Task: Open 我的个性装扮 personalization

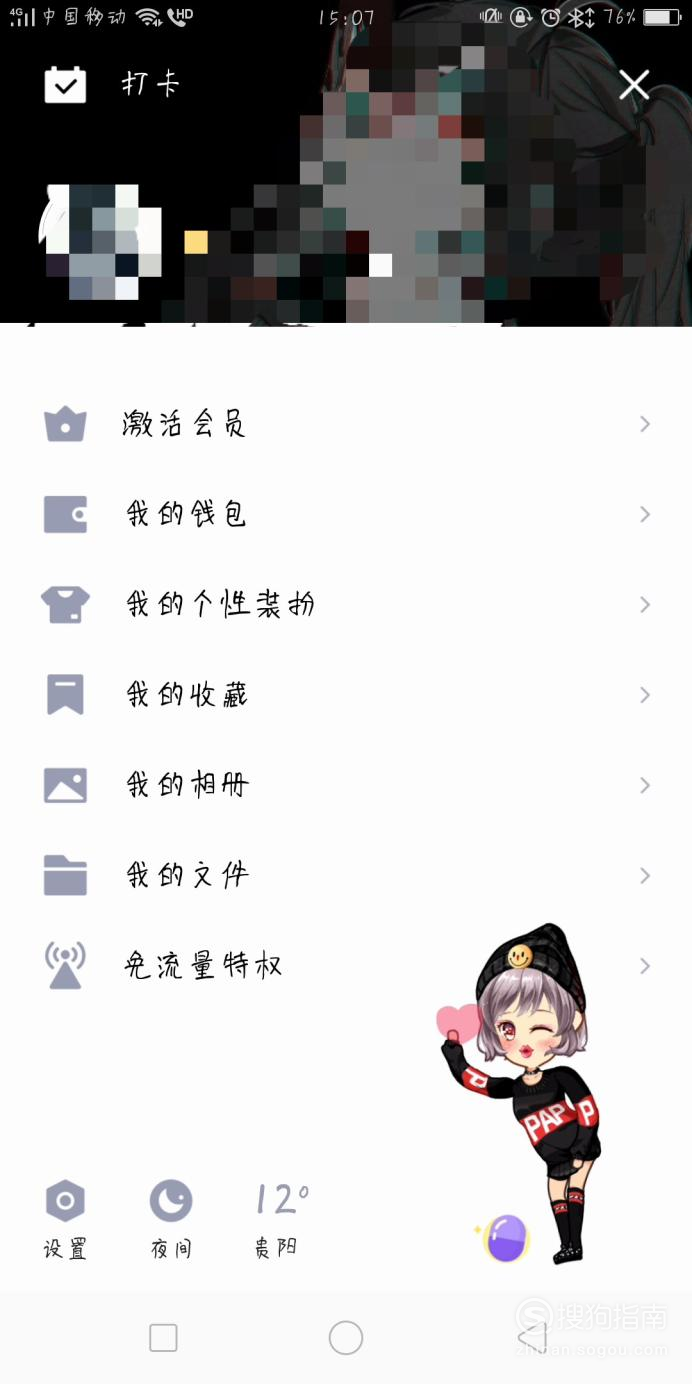Action: click(x=346, y=605)
